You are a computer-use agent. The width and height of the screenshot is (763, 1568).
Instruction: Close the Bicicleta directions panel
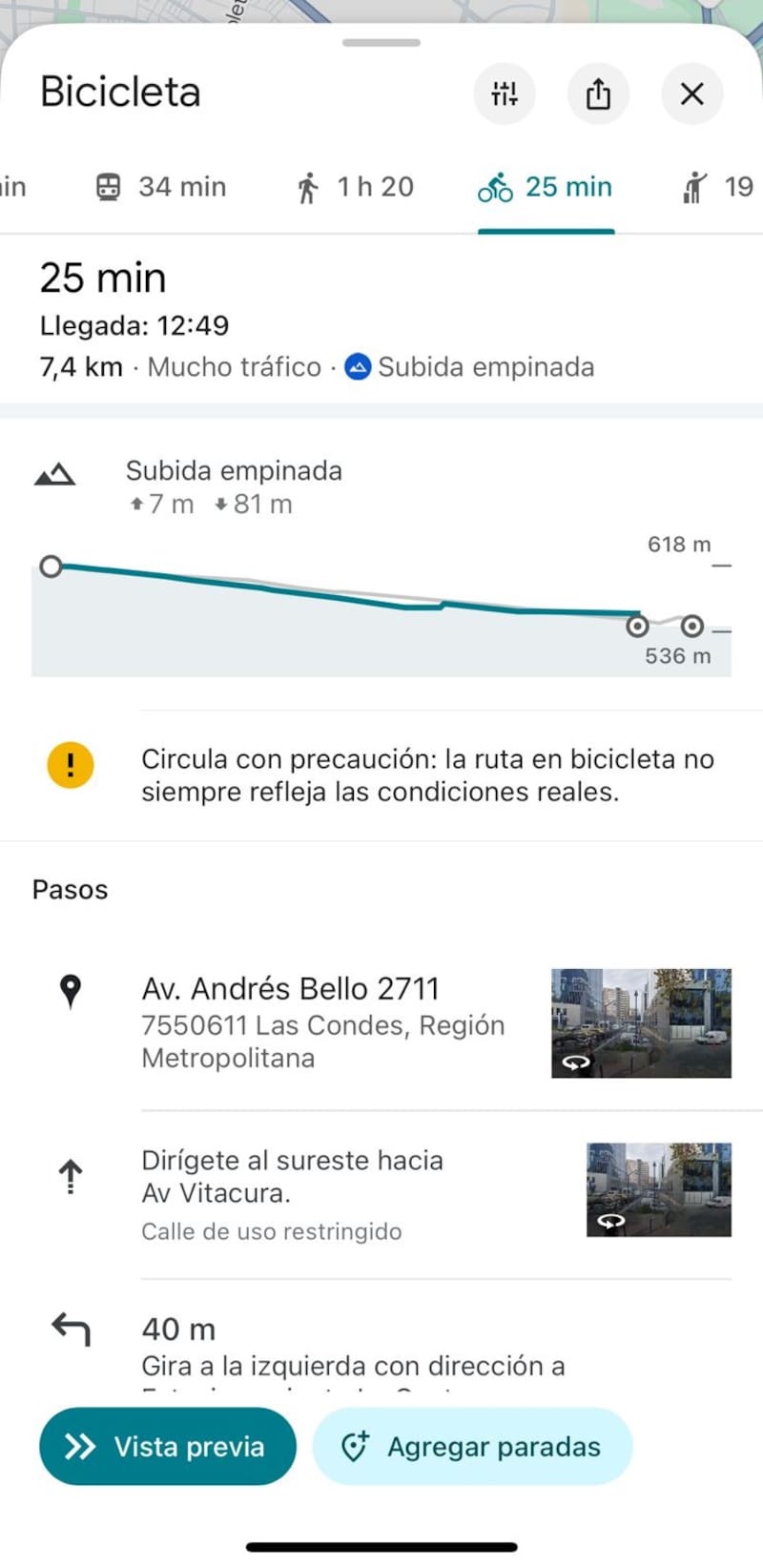pos(691,93)
